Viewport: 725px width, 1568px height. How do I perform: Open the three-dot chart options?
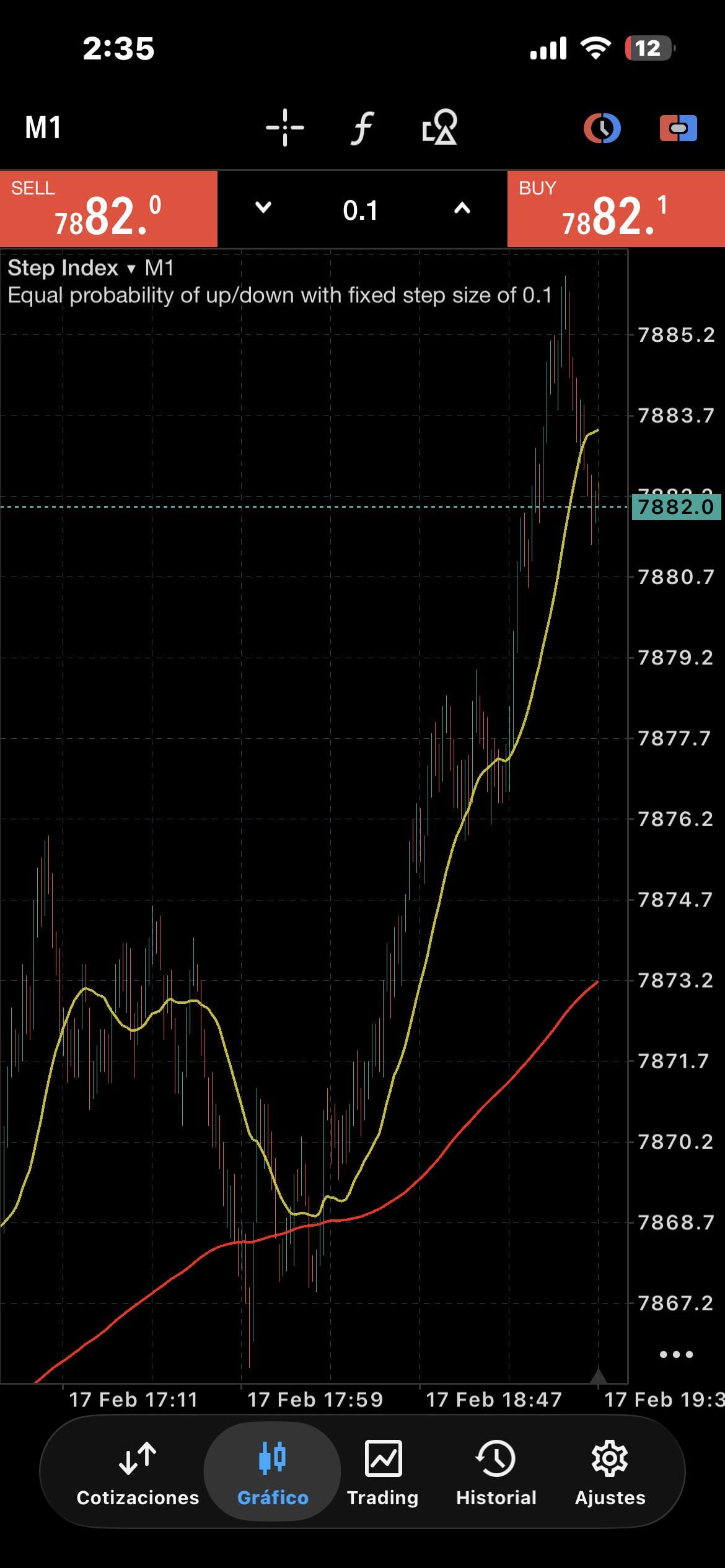[x=676, y=1354]
